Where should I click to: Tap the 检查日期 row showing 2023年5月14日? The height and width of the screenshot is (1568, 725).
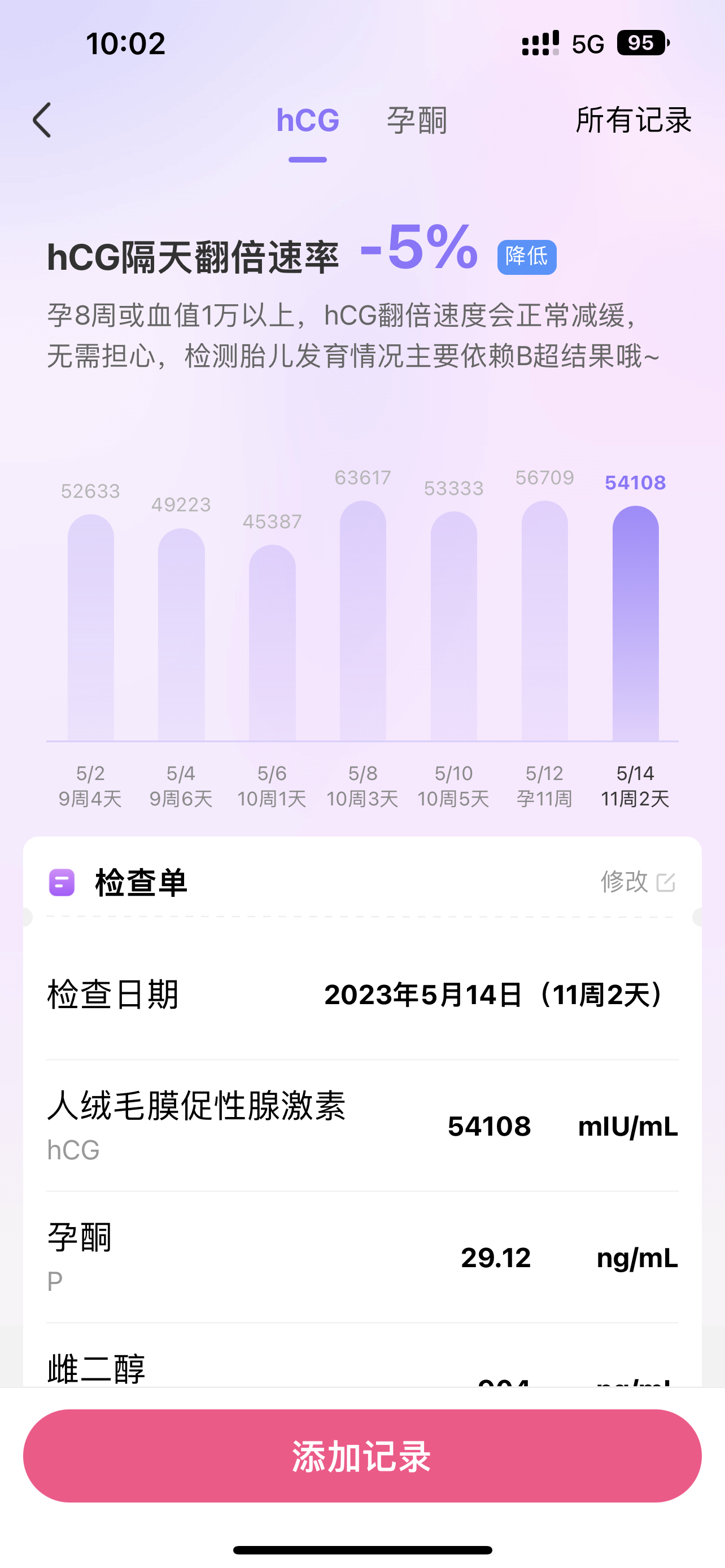click(362, 996)
